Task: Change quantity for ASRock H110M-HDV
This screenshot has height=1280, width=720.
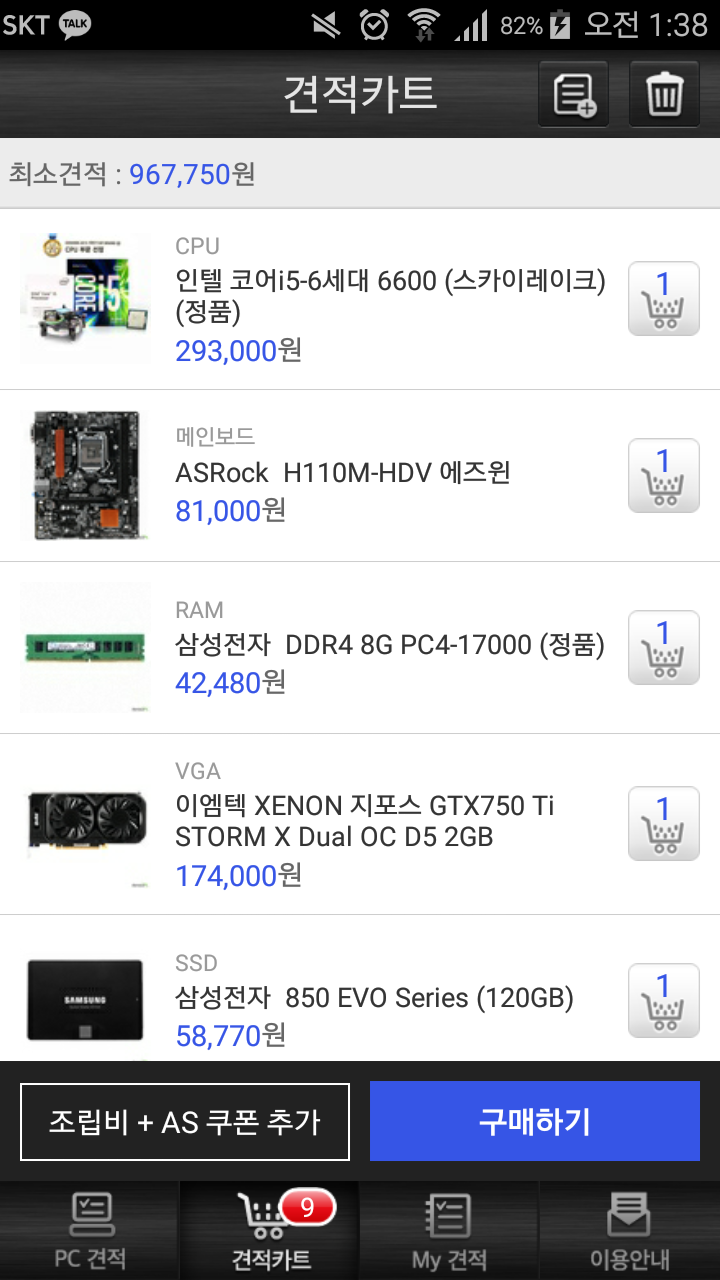Action: point(663,475)
